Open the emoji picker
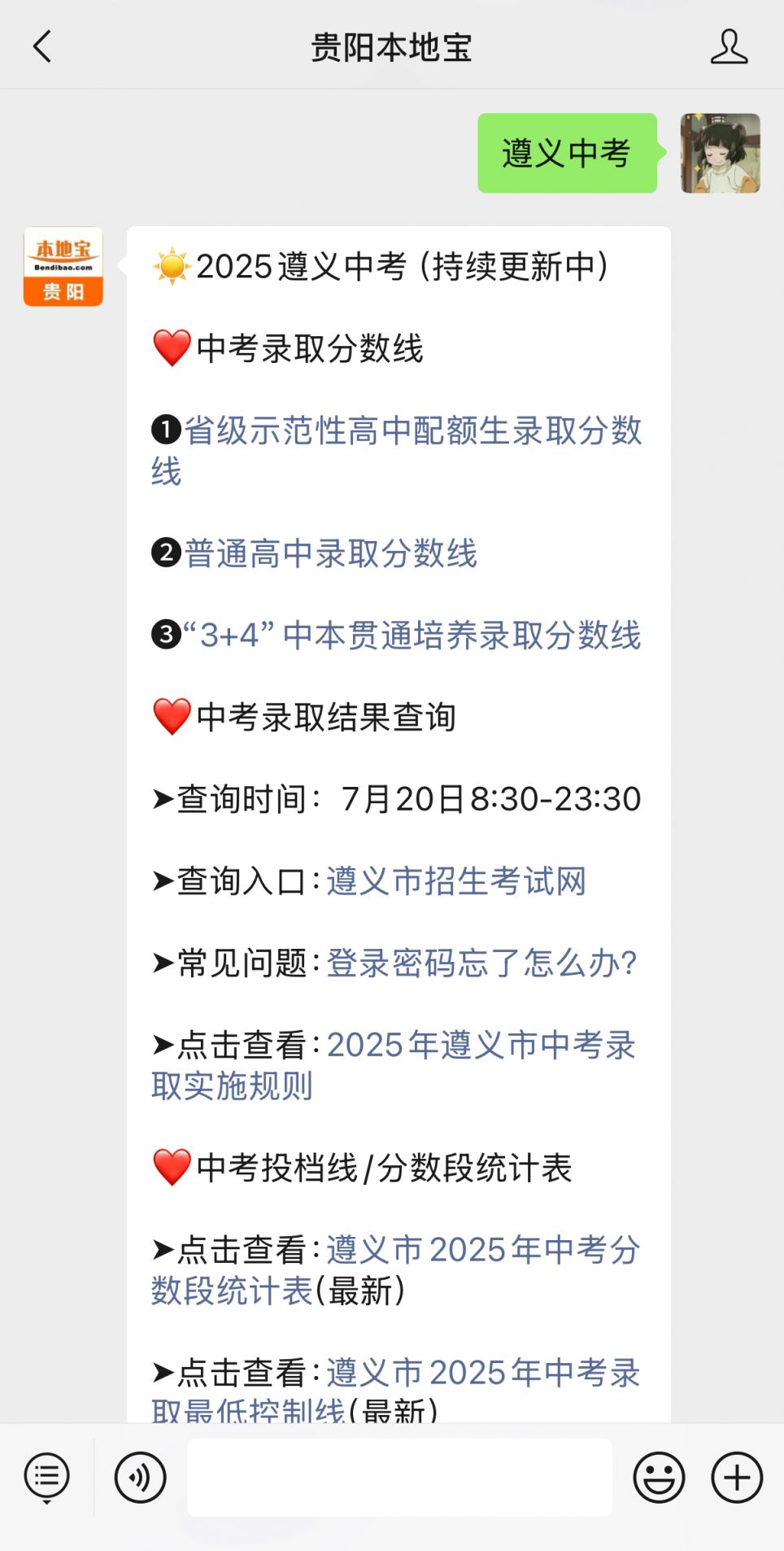The height and width of the screenshot is (1551, 784). pos(660,1477)
